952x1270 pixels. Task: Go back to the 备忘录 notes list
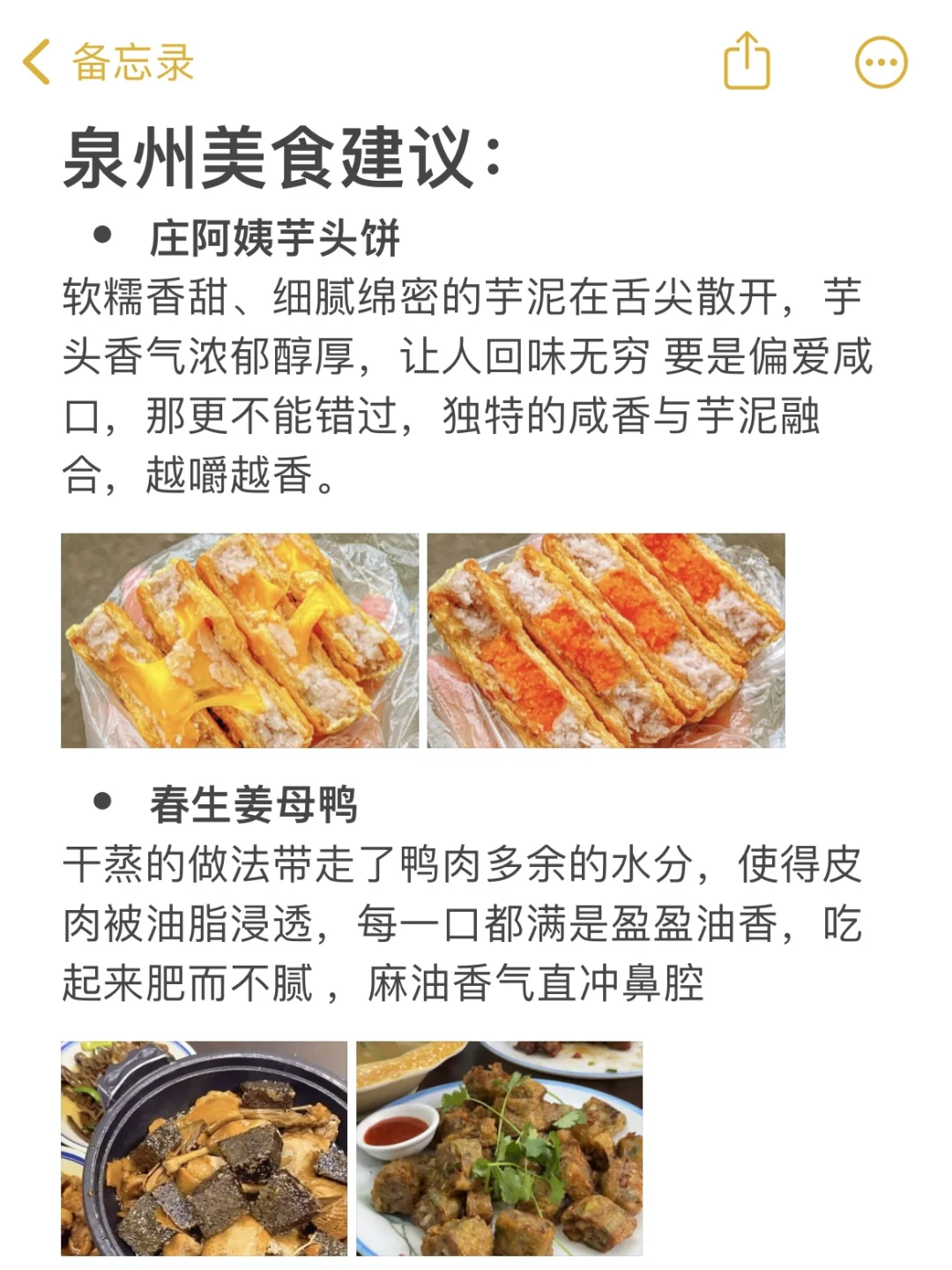[106, 63]
